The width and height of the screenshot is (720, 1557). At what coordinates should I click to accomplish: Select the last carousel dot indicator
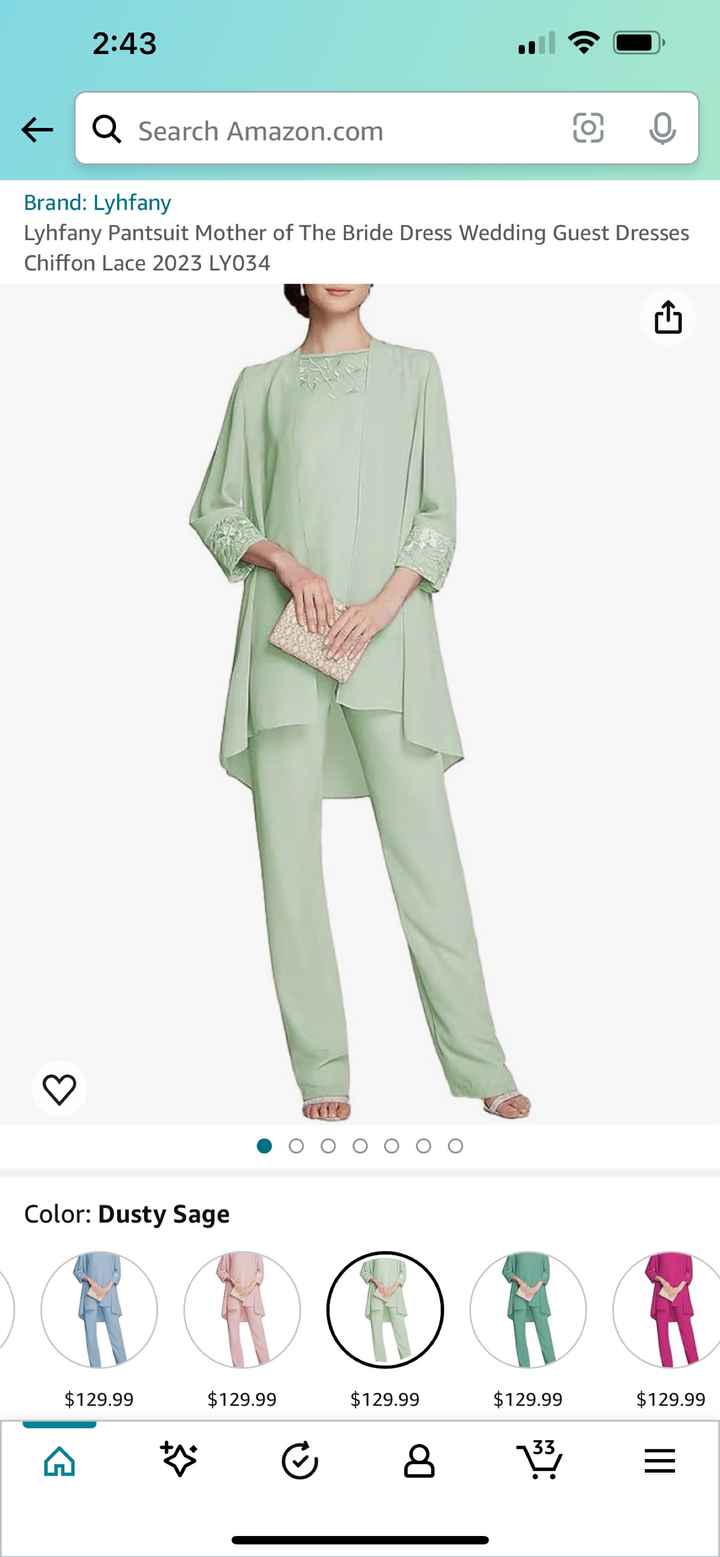(456, 1146)
